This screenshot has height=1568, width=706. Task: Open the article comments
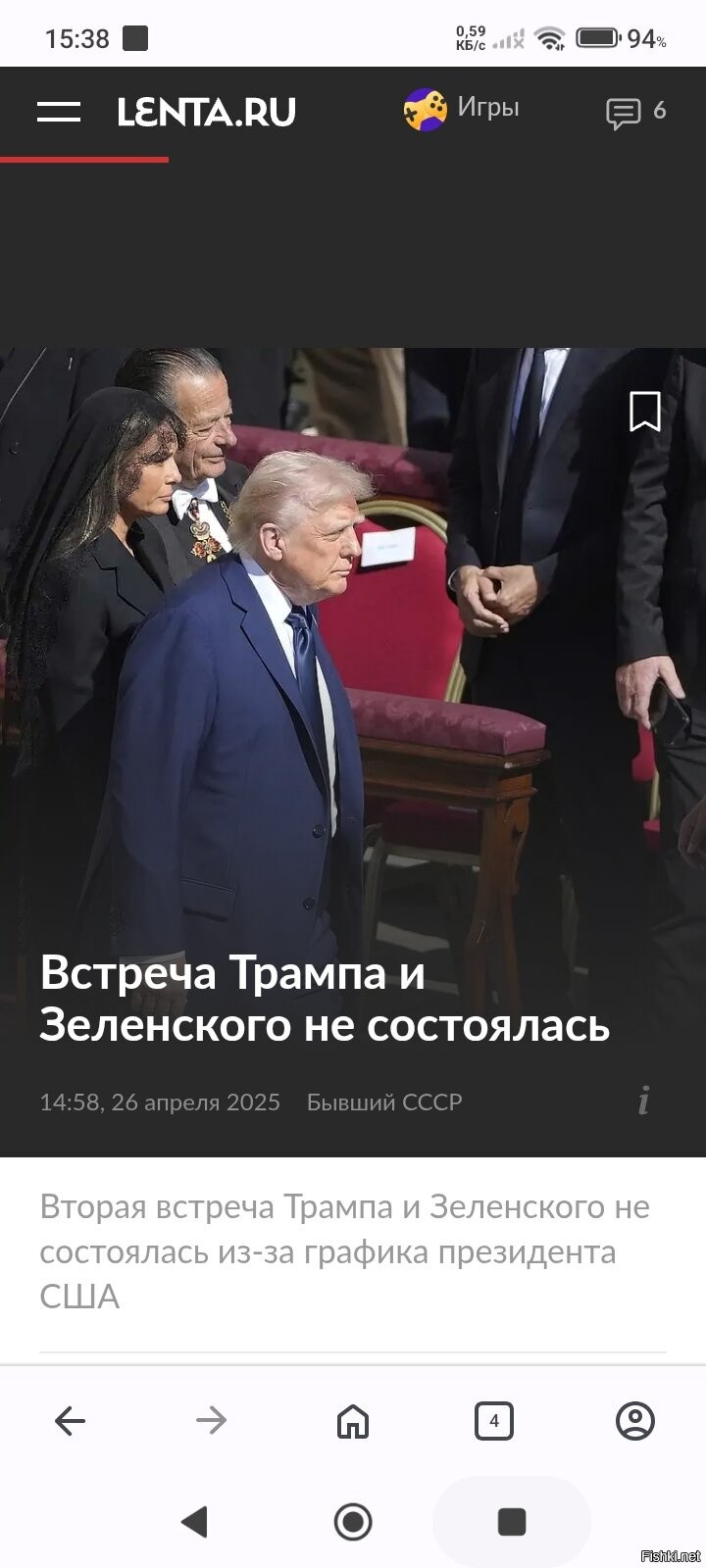[x=636, y=112]
